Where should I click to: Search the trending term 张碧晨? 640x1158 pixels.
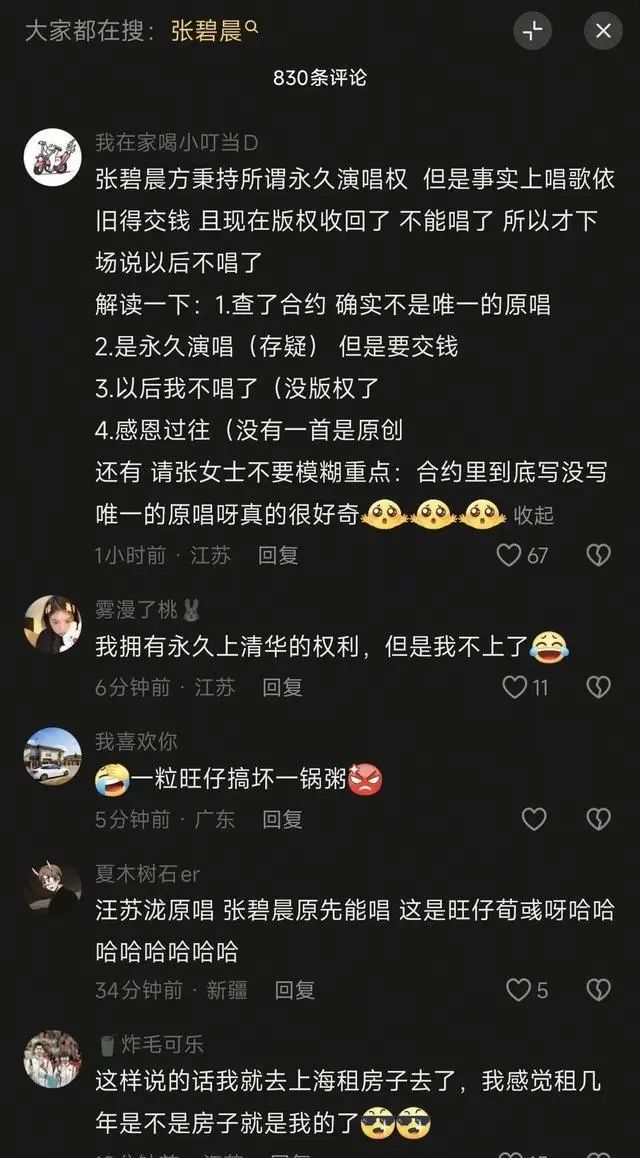point(214,31)
